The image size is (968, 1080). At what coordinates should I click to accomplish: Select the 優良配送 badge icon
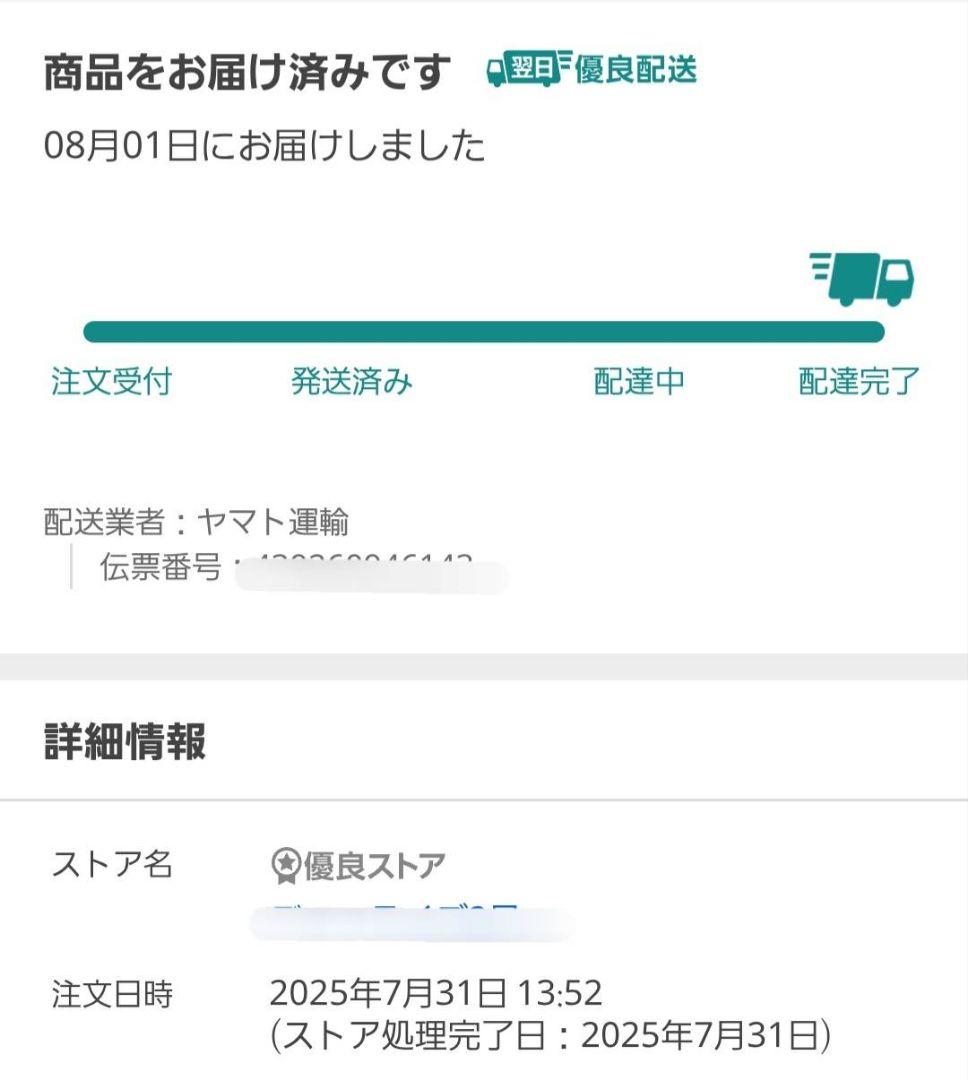click(x=636, y=70)
